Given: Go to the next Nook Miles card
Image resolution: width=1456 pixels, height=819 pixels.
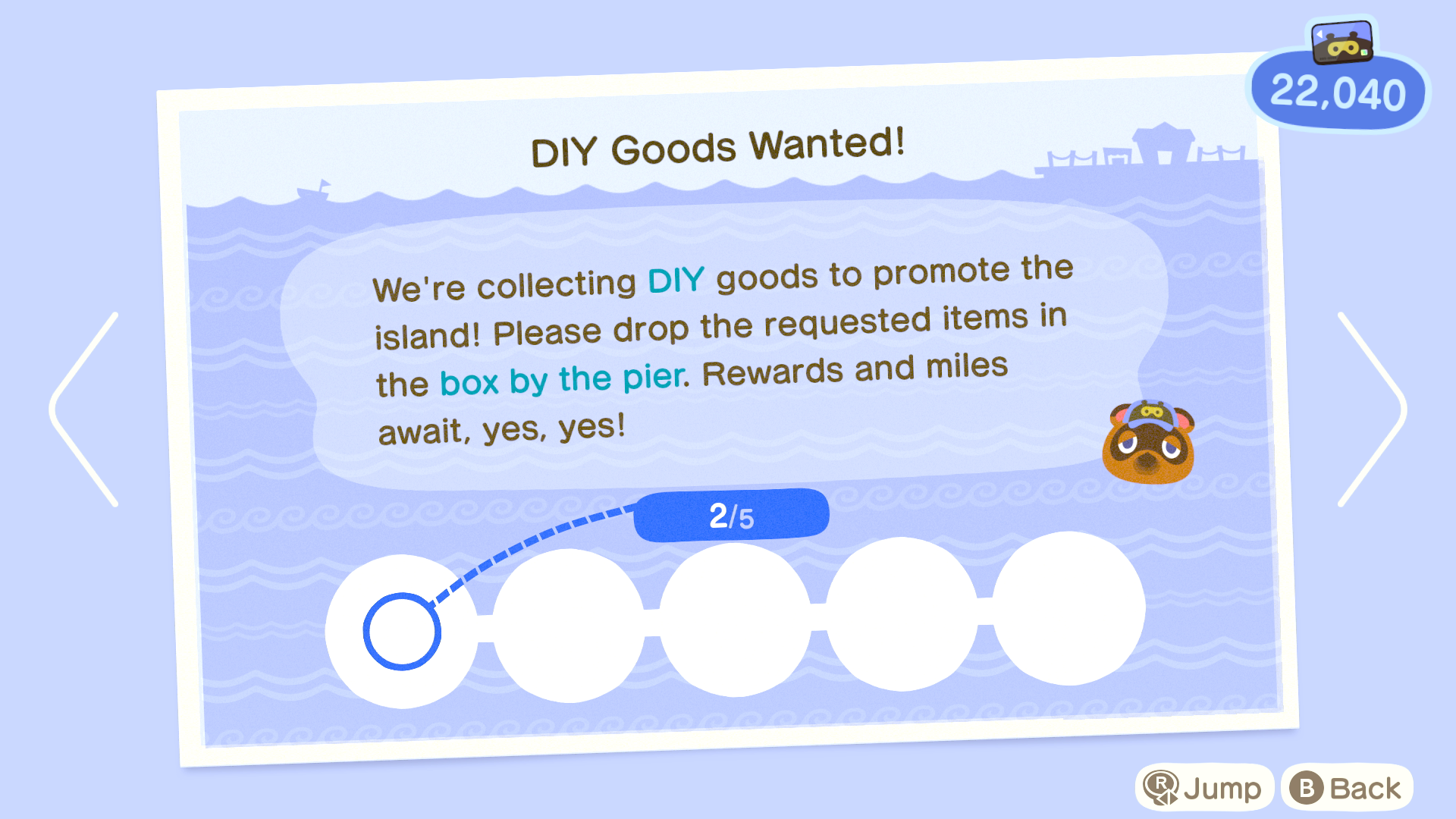Looking at the screenshot, I should [x=1373, y=409].
